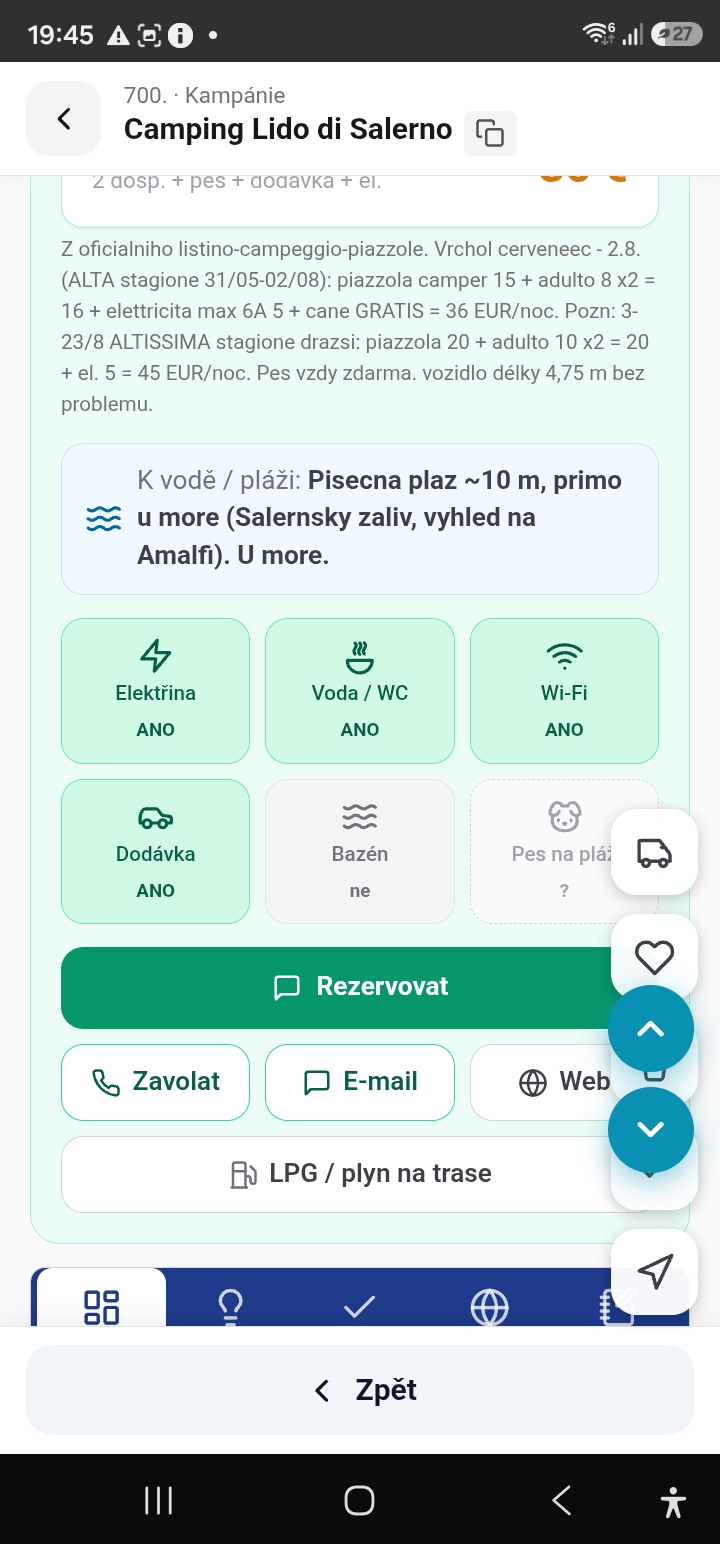Start navigation with the arrow button
720x1544 pixels.
[x=654, y=1272]
